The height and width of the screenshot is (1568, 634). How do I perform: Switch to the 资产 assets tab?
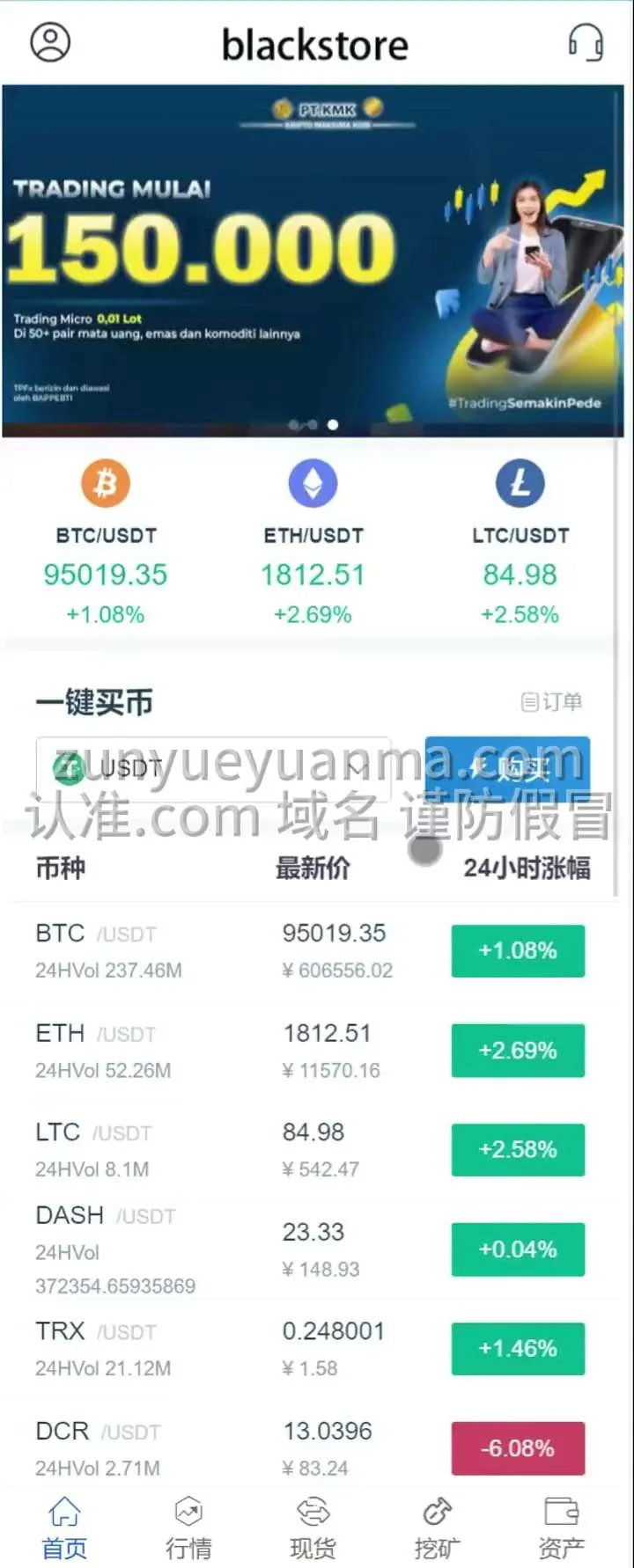pos(561,1529)
